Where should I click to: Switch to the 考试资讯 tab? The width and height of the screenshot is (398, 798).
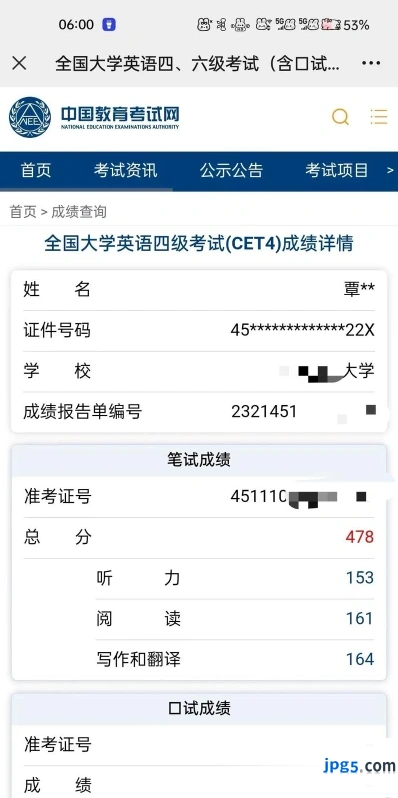[125, 170]
